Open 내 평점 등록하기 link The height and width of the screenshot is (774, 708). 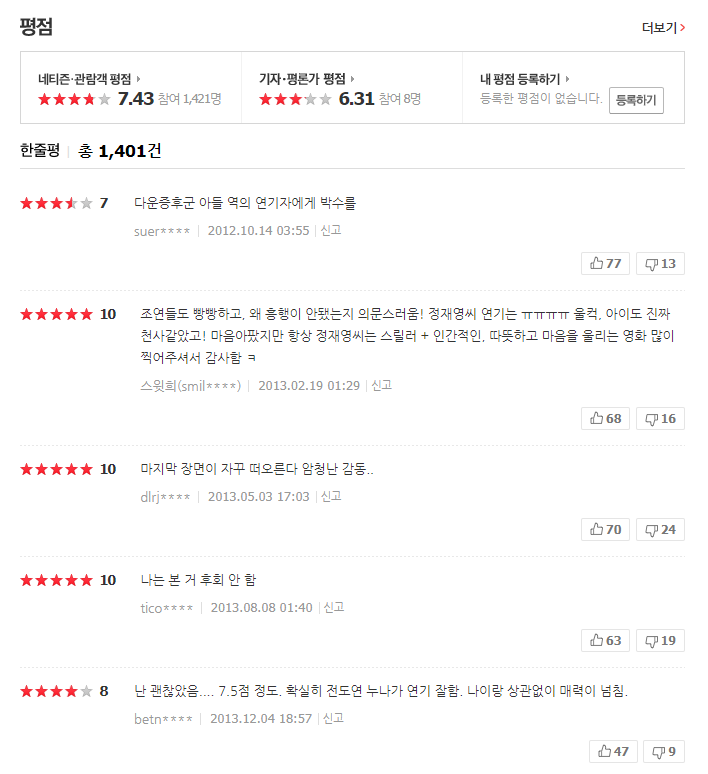[524, 78]
